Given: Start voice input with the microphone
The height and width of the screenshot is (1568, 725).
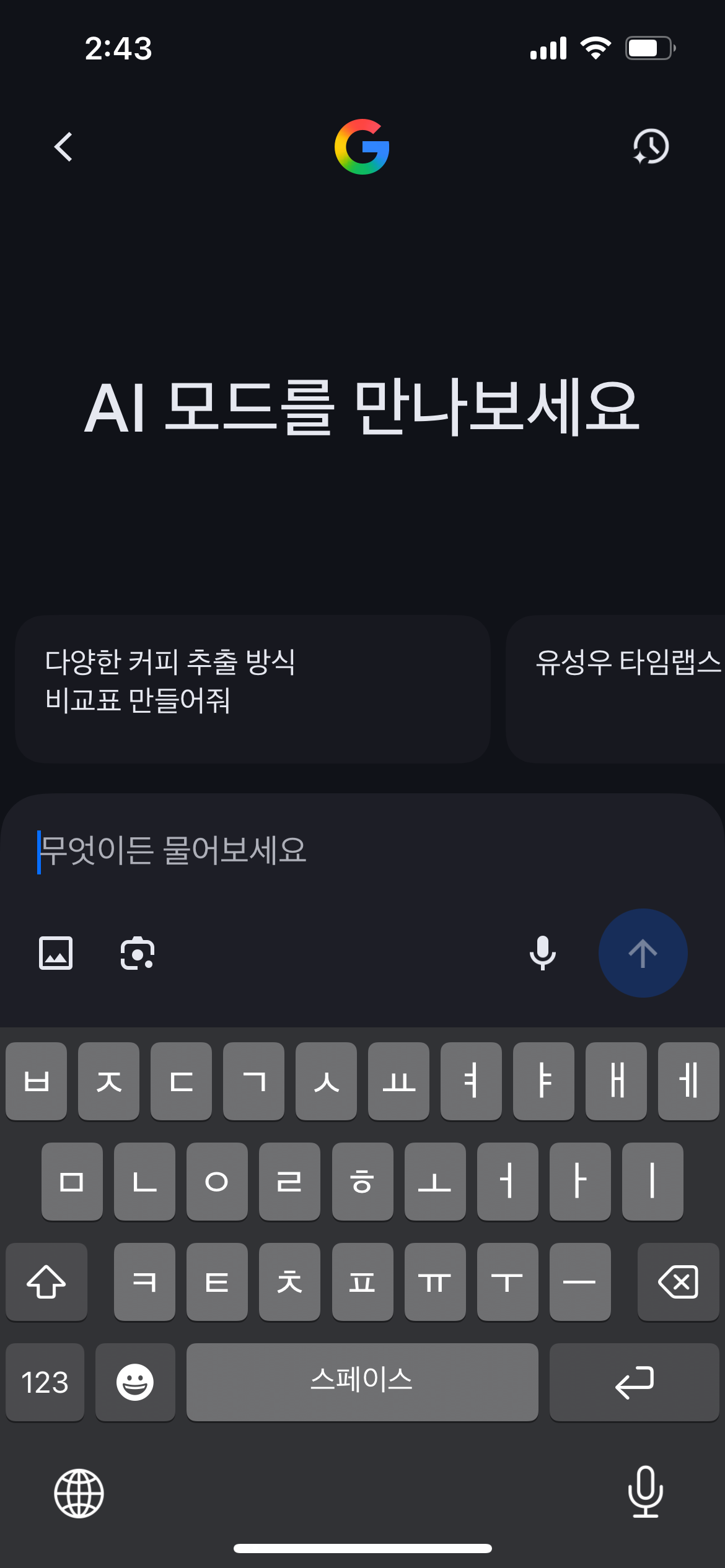Looking at the screenshot, I should click(542, 953).
